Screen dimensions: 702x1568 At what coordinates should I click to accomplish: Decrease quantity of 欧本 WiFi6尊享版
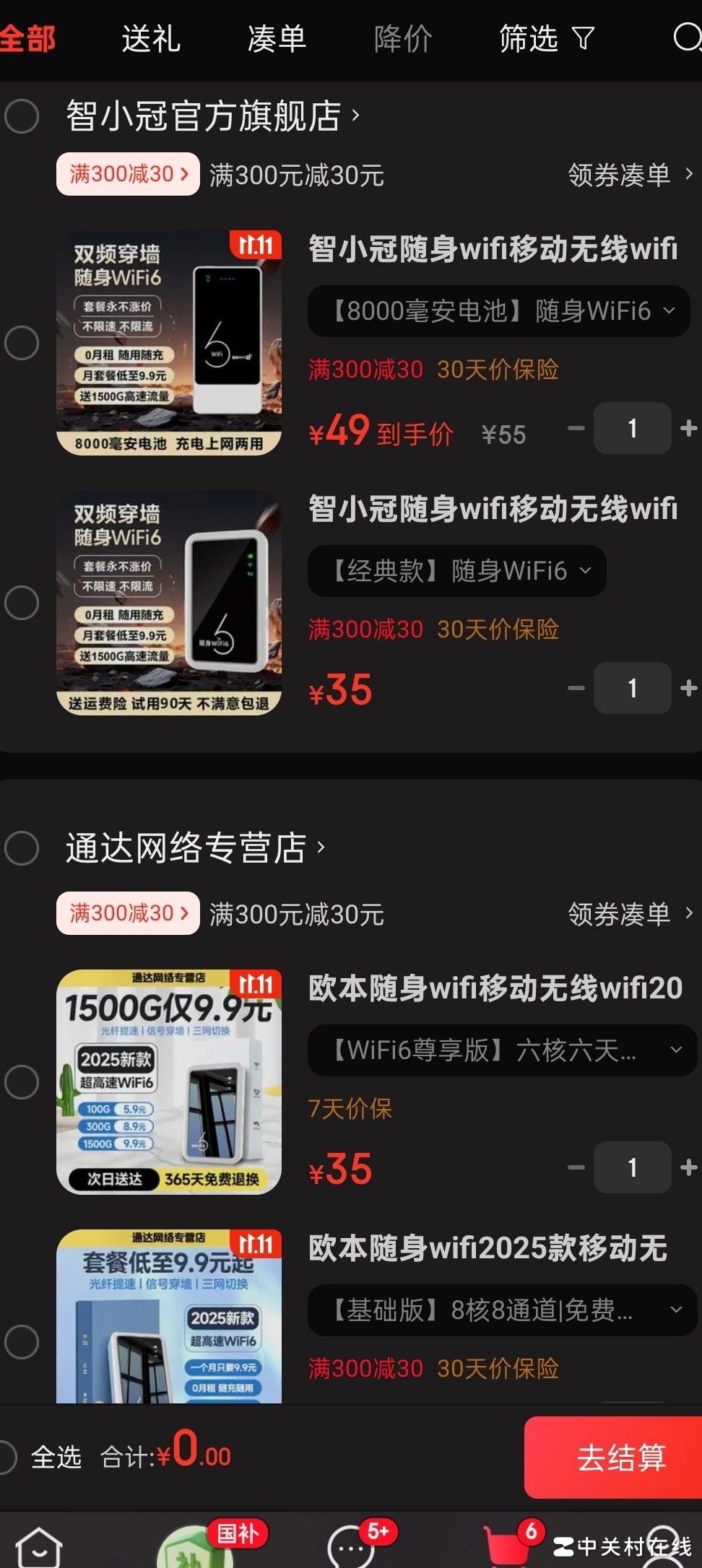click(576, 1167)
